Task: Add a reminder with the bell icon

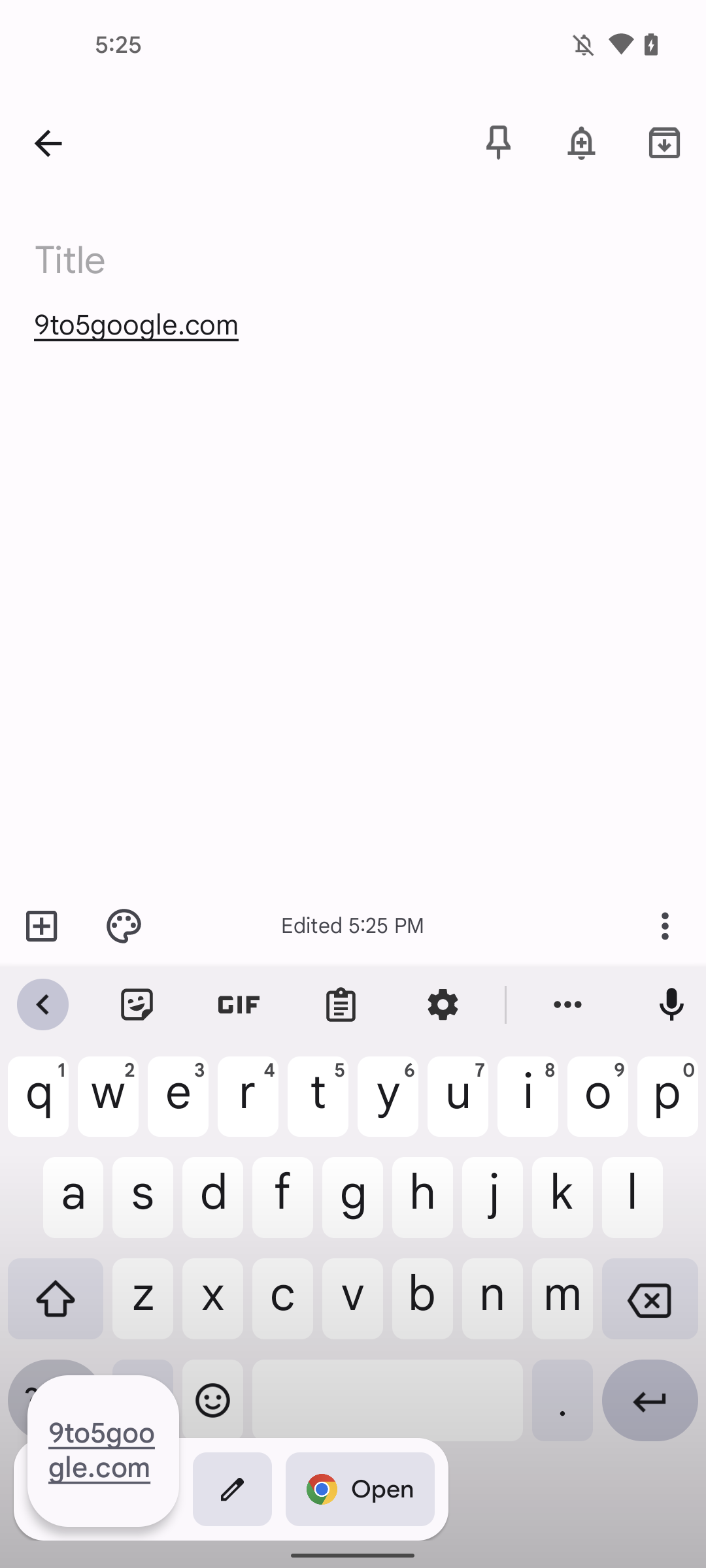Action: coord(581,142)
